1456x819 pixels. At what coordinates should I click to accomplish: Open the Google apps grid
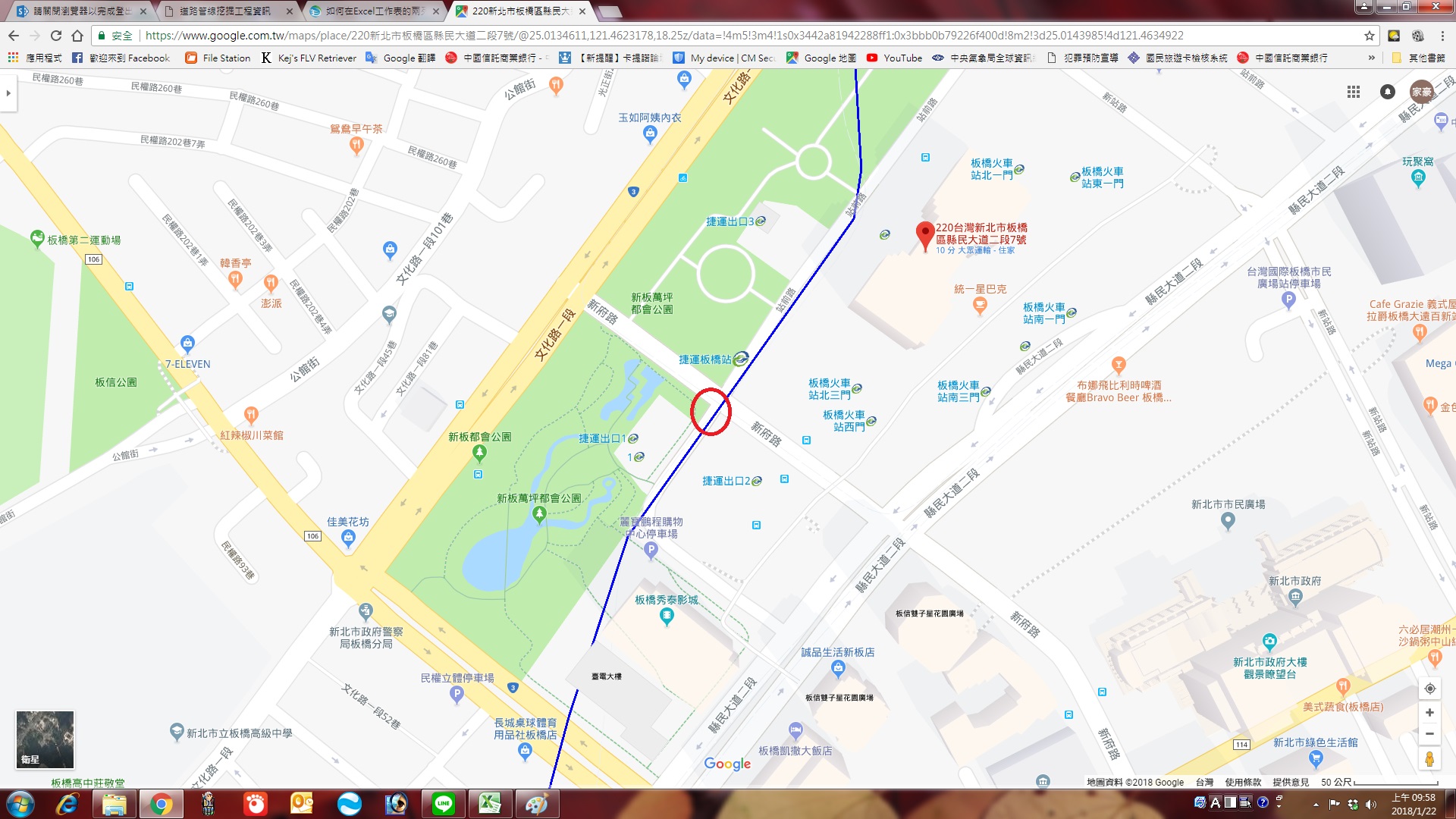pos(1353,92)
